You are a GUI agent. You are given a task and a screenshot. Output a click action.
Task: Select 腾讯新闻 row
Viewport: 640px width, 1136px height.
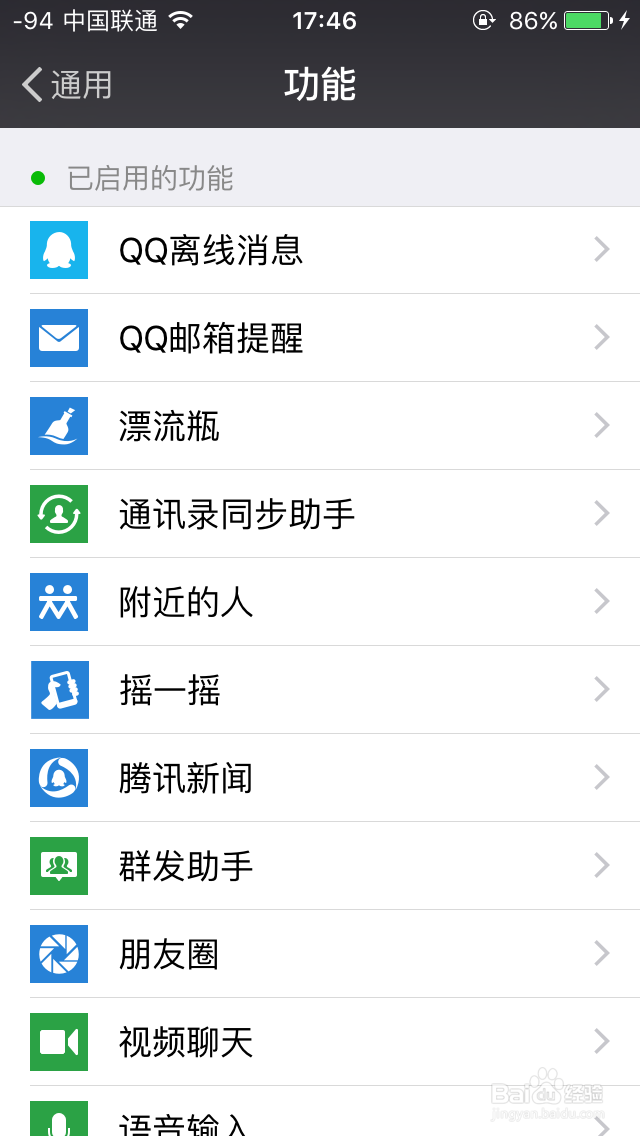[x=320, y=778]
